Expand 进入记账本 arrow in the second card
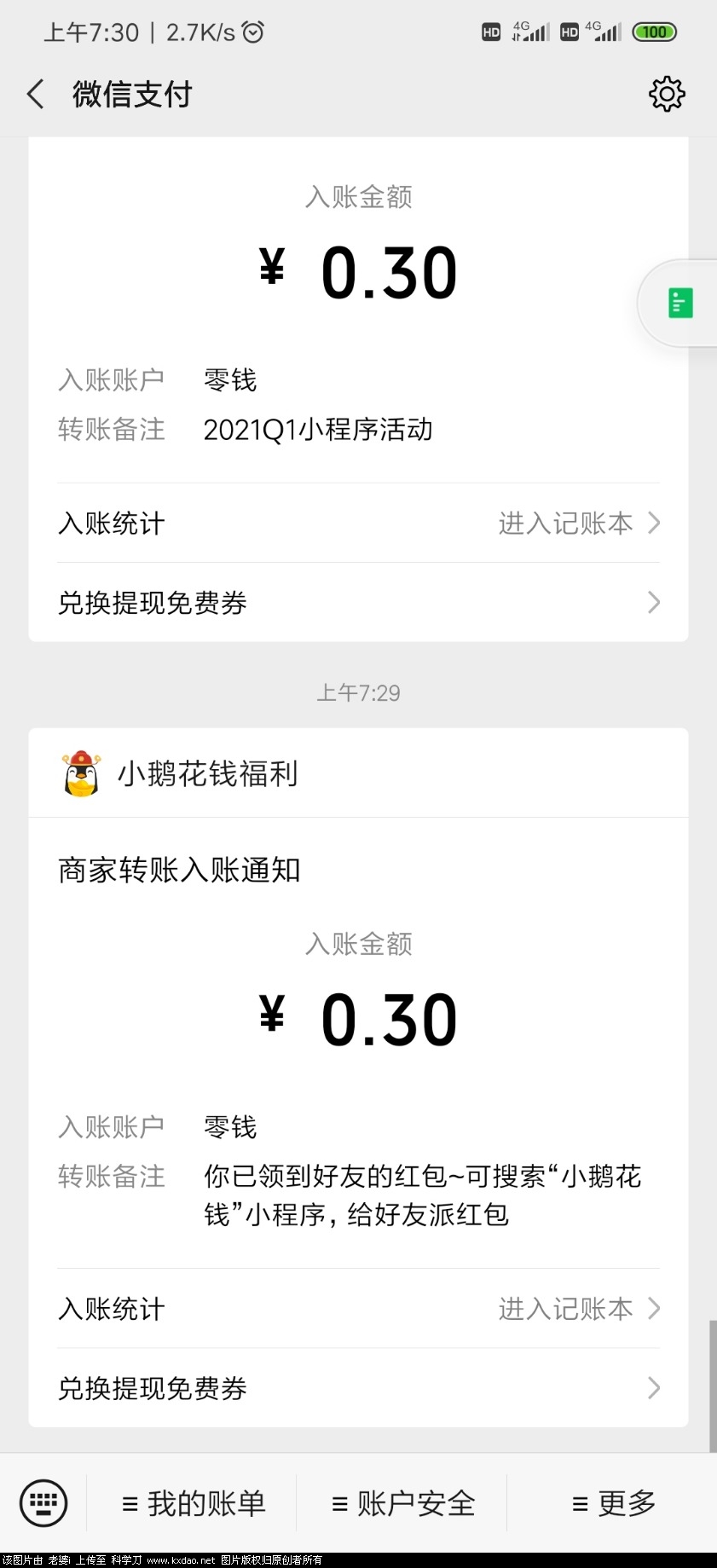Viewport: 717px width, 1568px height. coord(654,1309)
